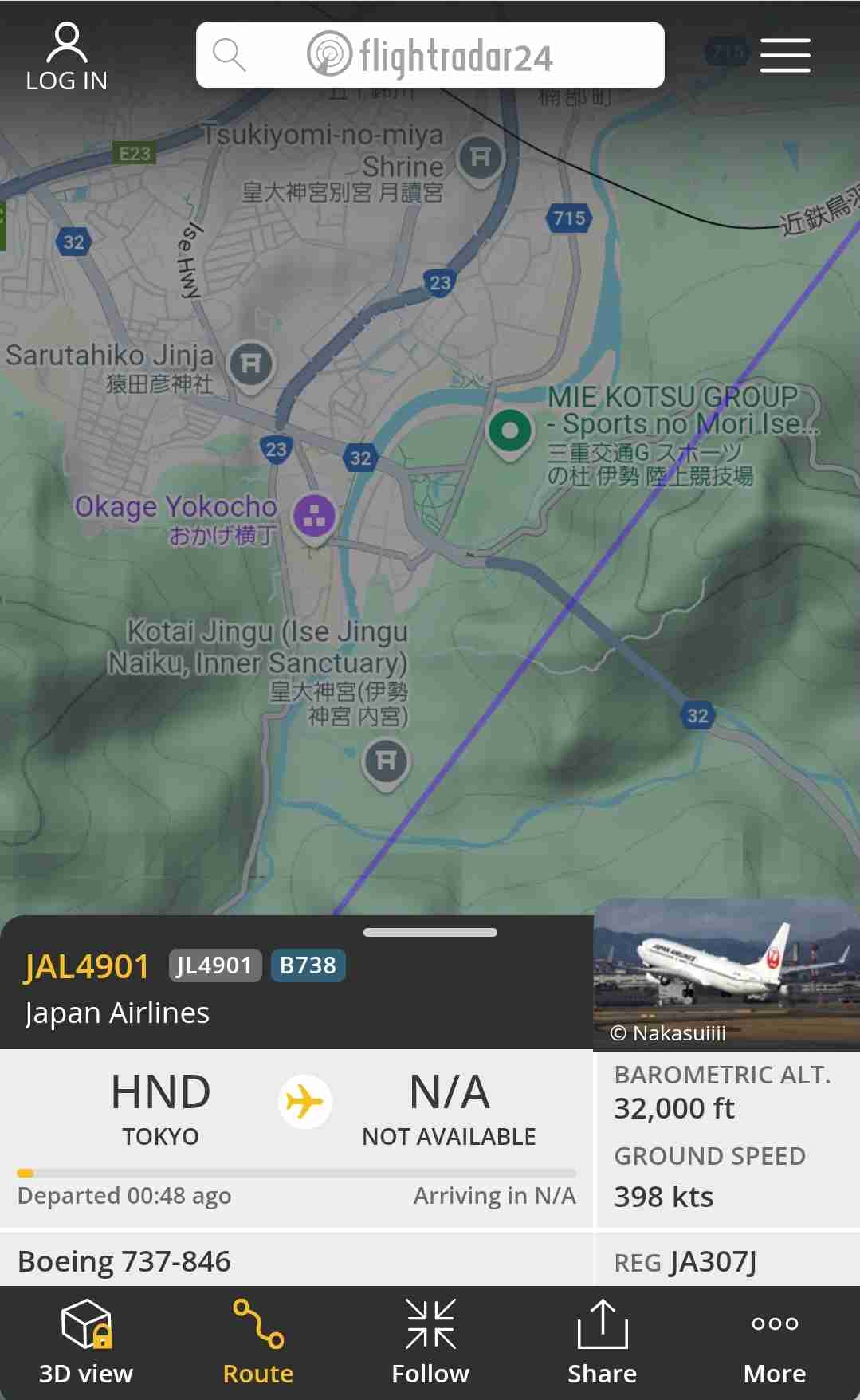
Task: Open the hamburger menu
Action: pos(784,55)
